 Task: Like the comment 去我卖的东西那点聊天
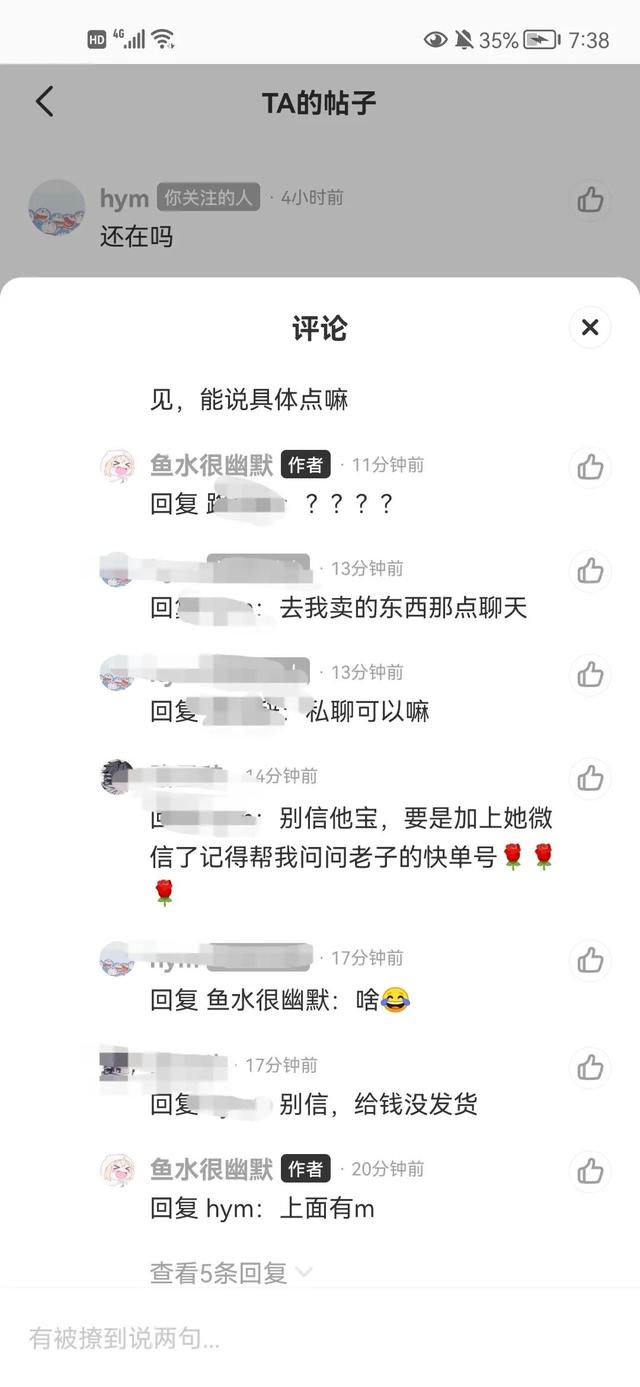coord(590,570)
